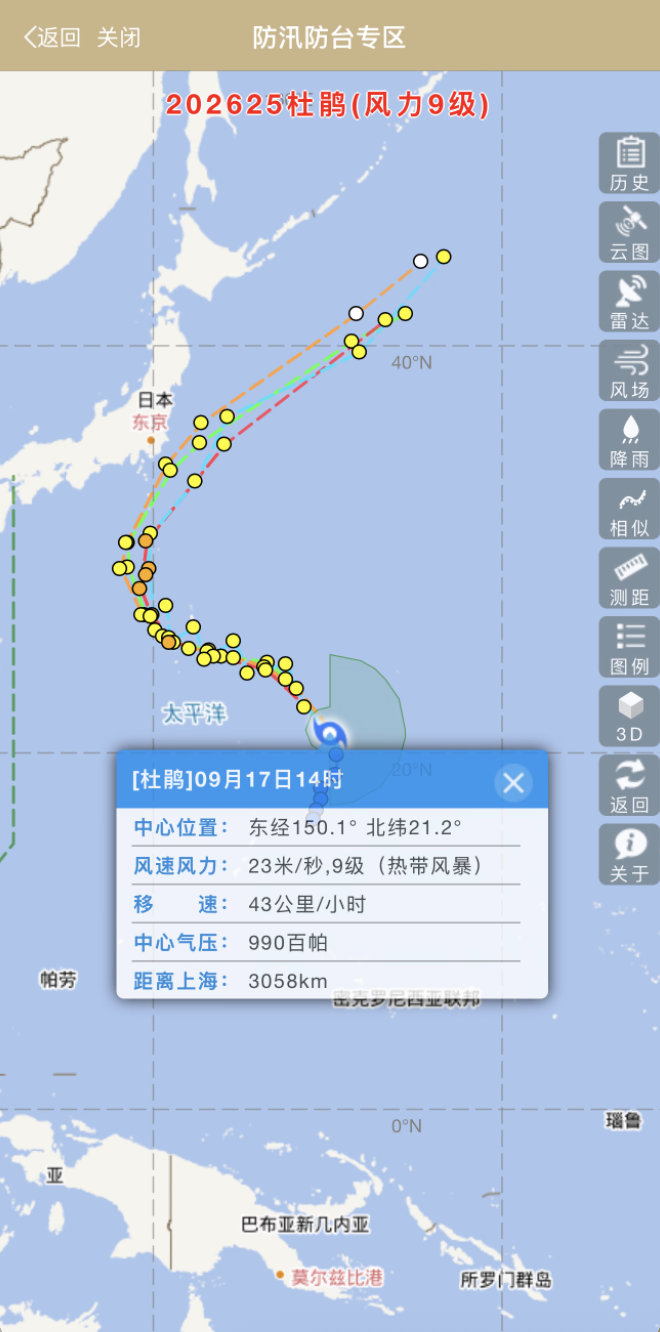This screenshot has width=660, height=1332.
Task: Tap 关闭 to close this page
Action: click(118, 38)
